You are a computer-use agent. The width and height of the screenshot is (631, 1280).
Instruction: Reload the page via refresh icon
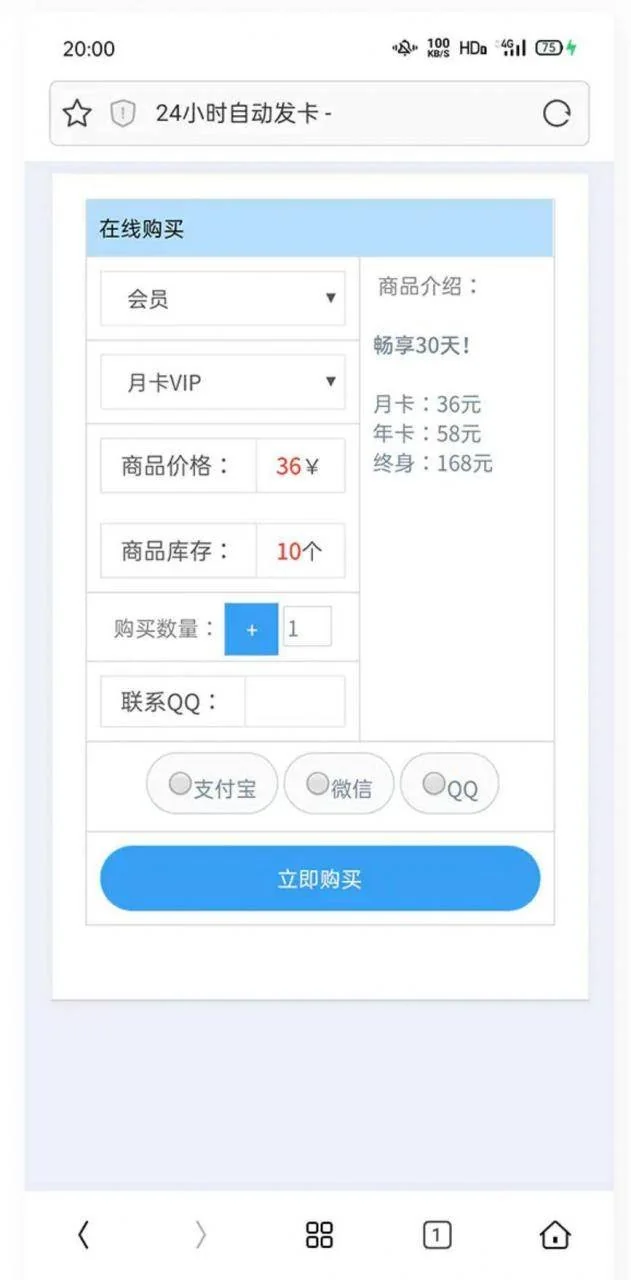[556, 114]
